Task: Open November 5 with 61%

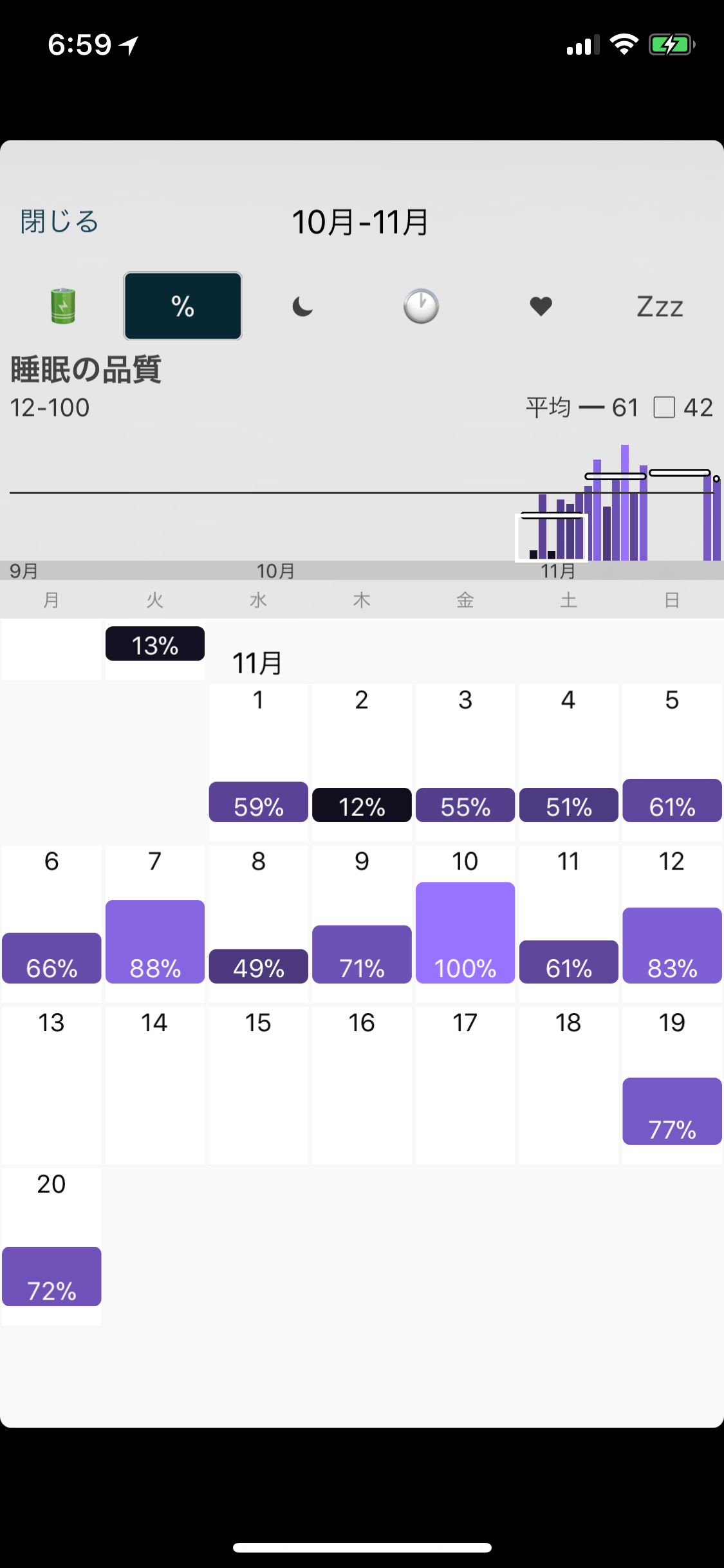Action: tap(672, 763)
